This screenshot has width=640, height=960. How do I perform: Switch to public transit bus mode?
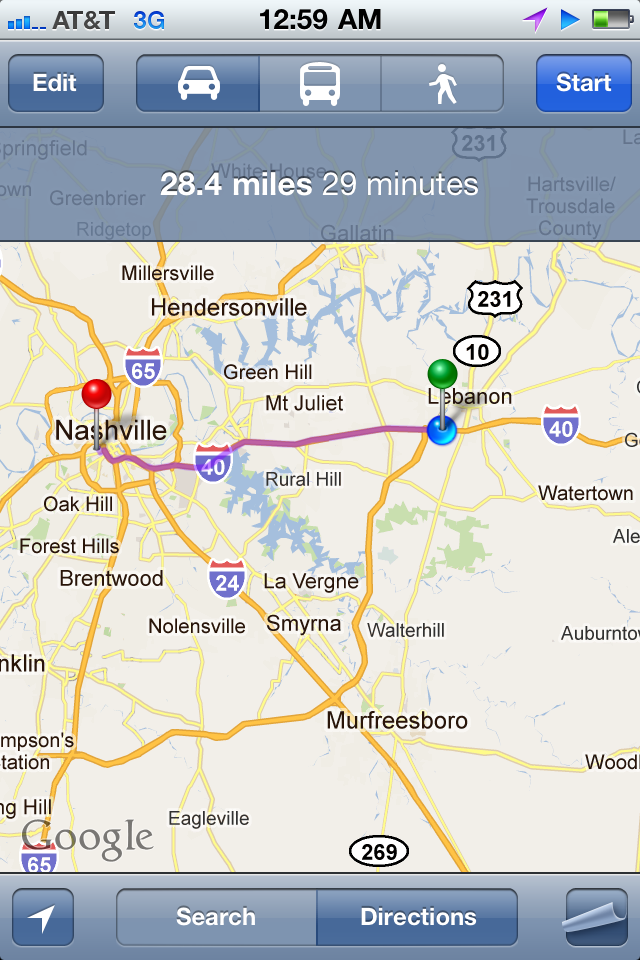click(320, 83)
